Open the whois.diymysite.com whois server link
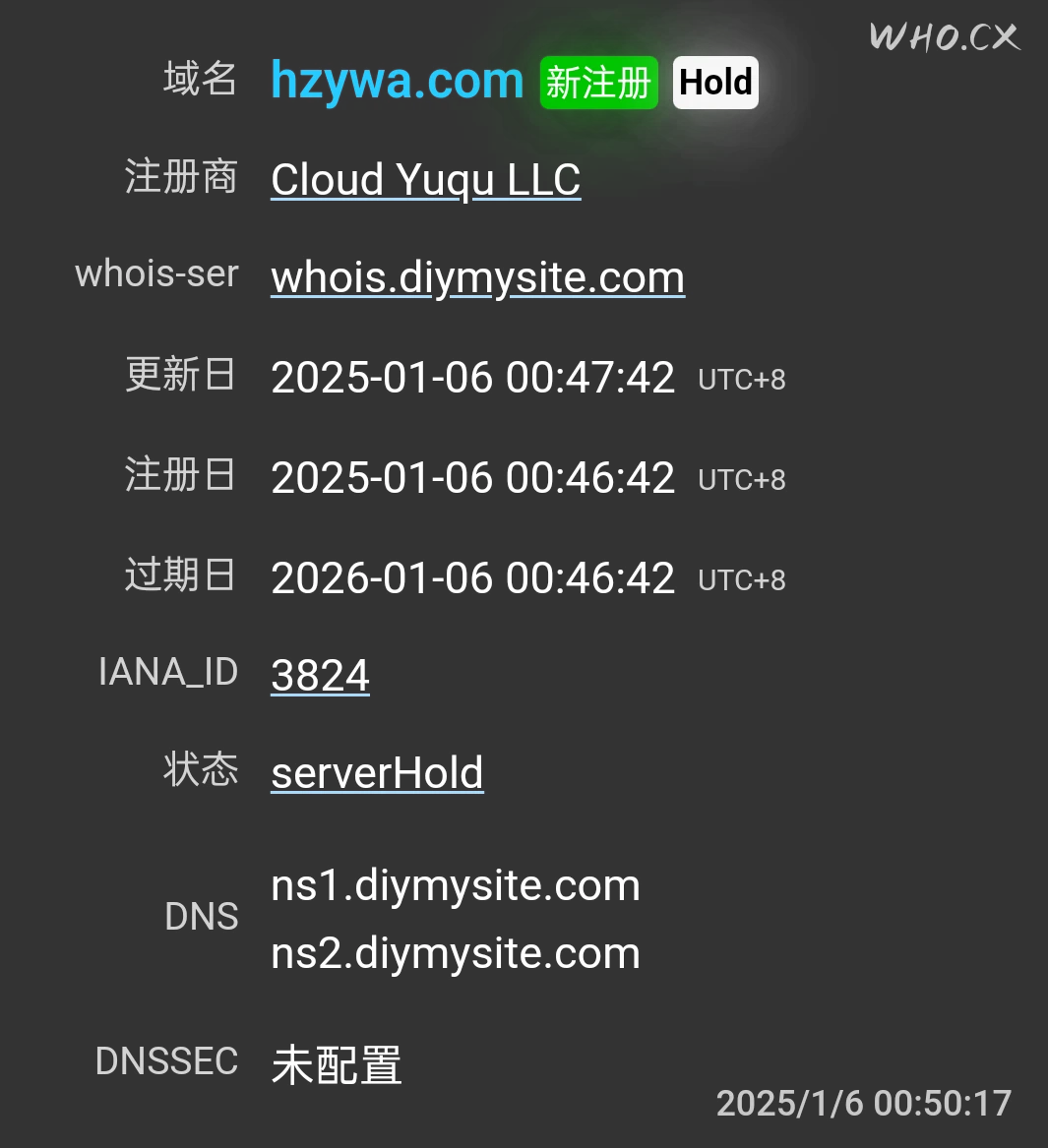This screenshot has width=1048, height=1148. [x=477, y=278]
